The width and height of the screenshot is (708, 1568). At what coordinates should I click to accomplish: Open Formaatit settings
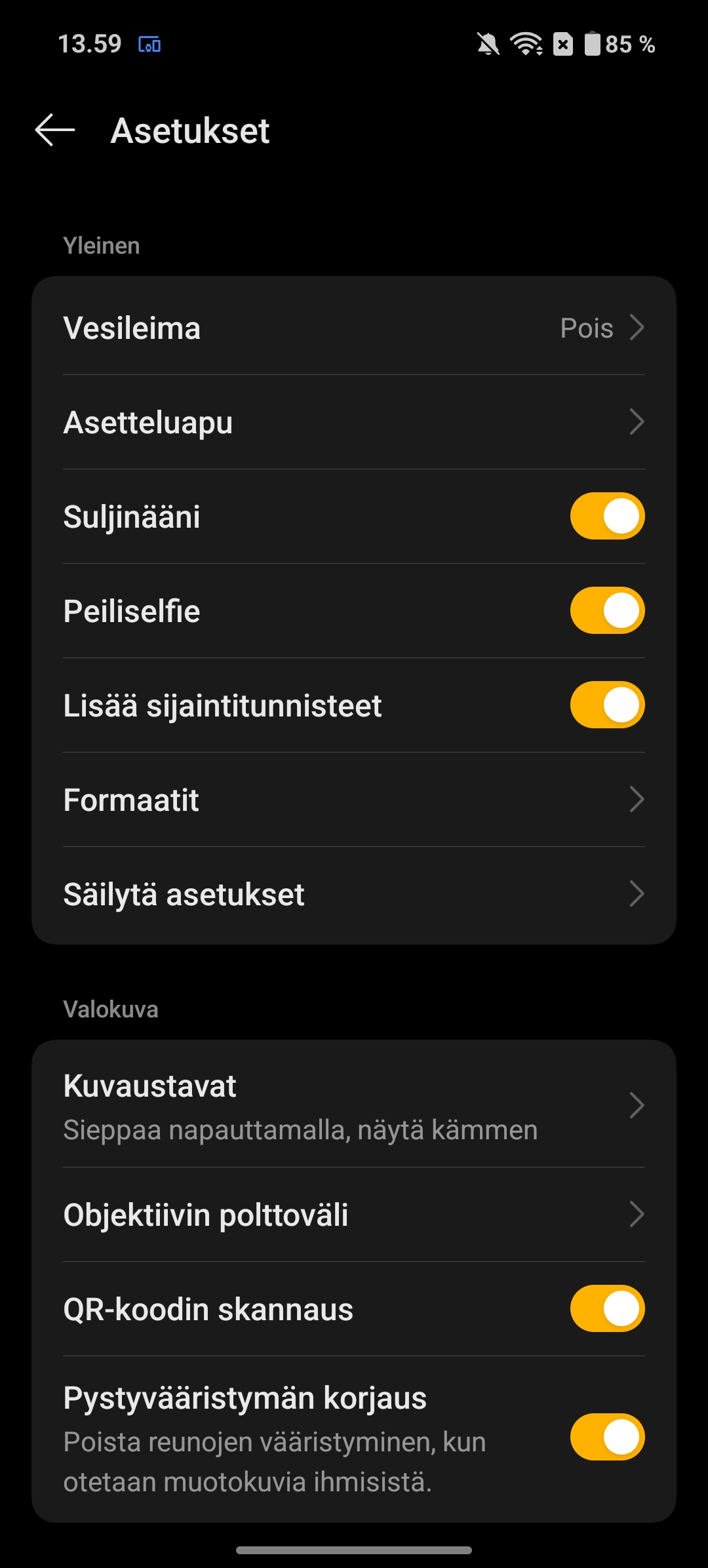pos(354,800)
